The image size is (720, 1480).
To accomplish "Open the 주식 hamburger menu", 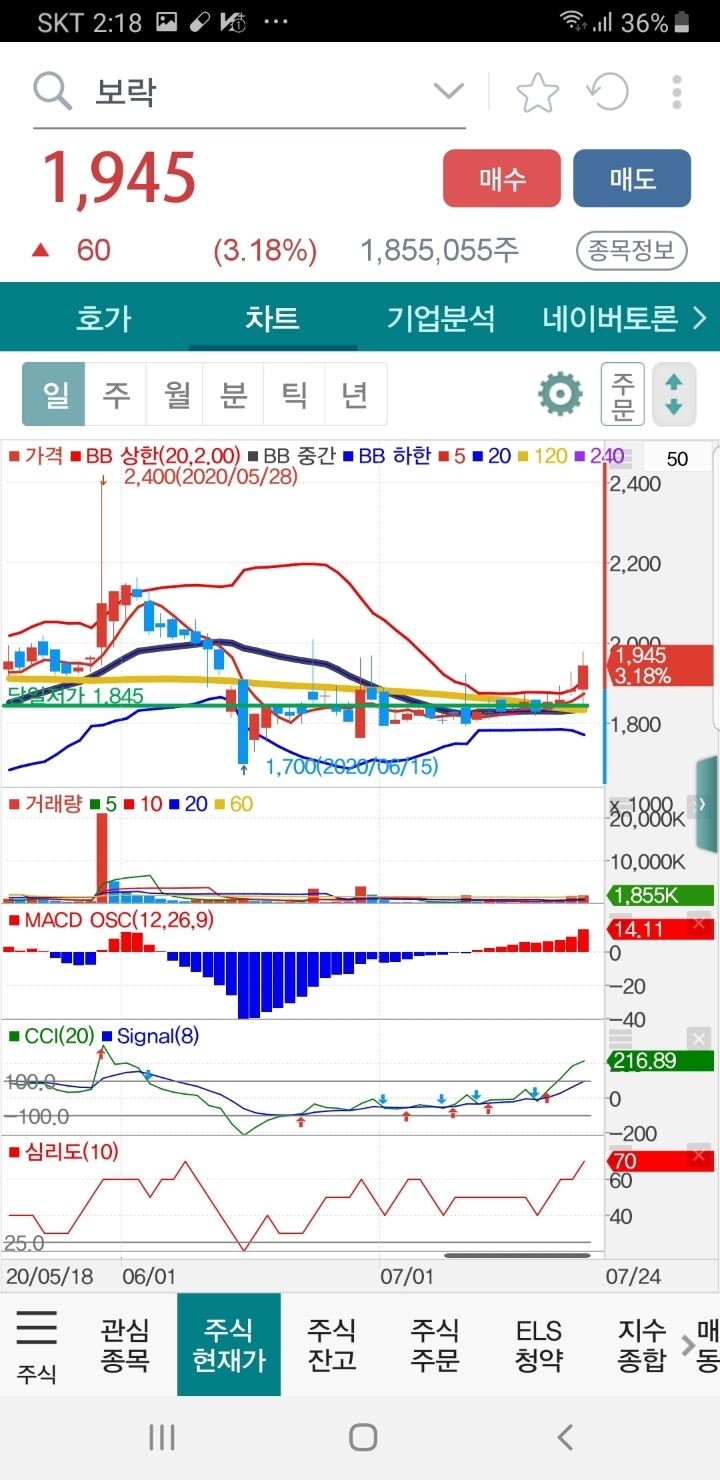I will [37, 1344].
